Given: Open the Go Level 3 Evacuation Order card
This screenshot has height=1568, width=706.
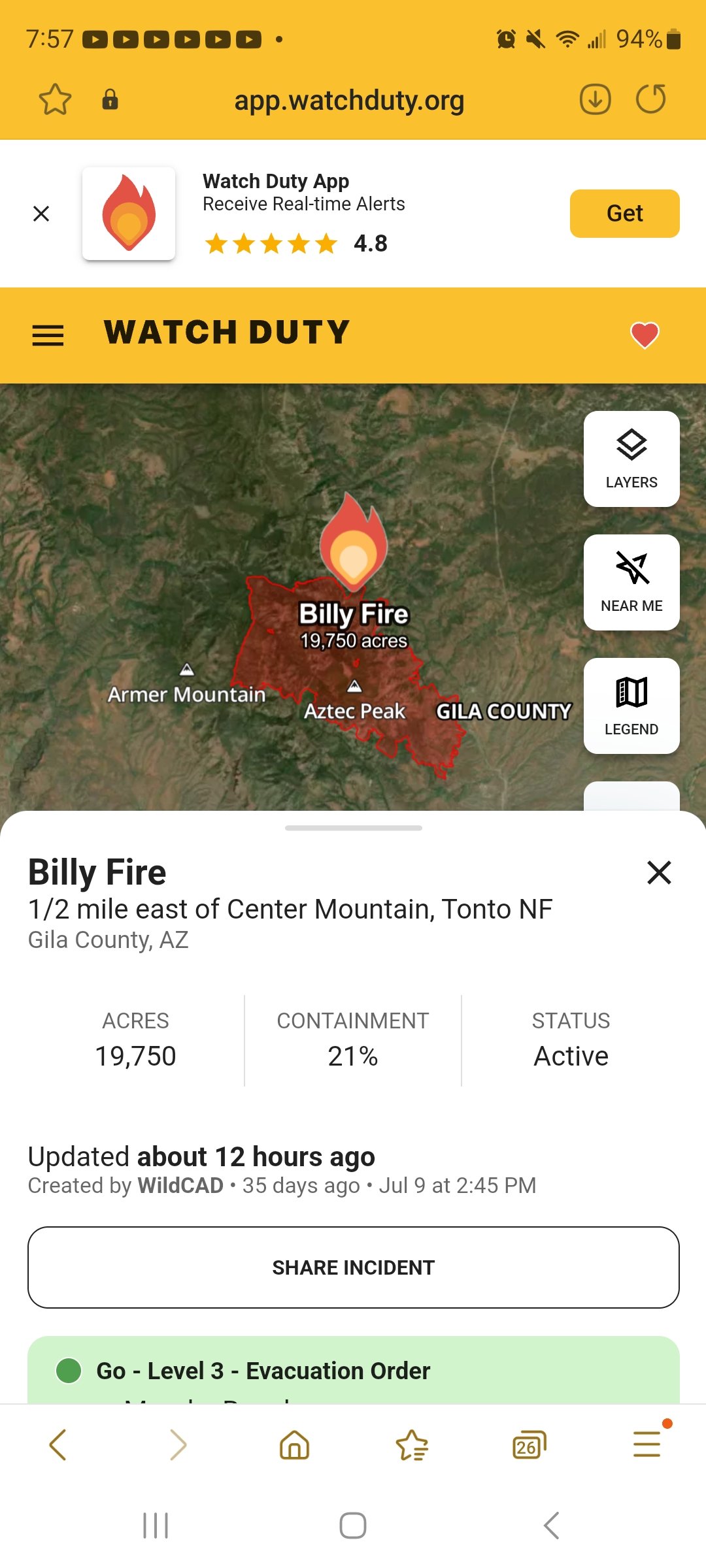Looking at the screenshot, I should [x=354, y=1370].
